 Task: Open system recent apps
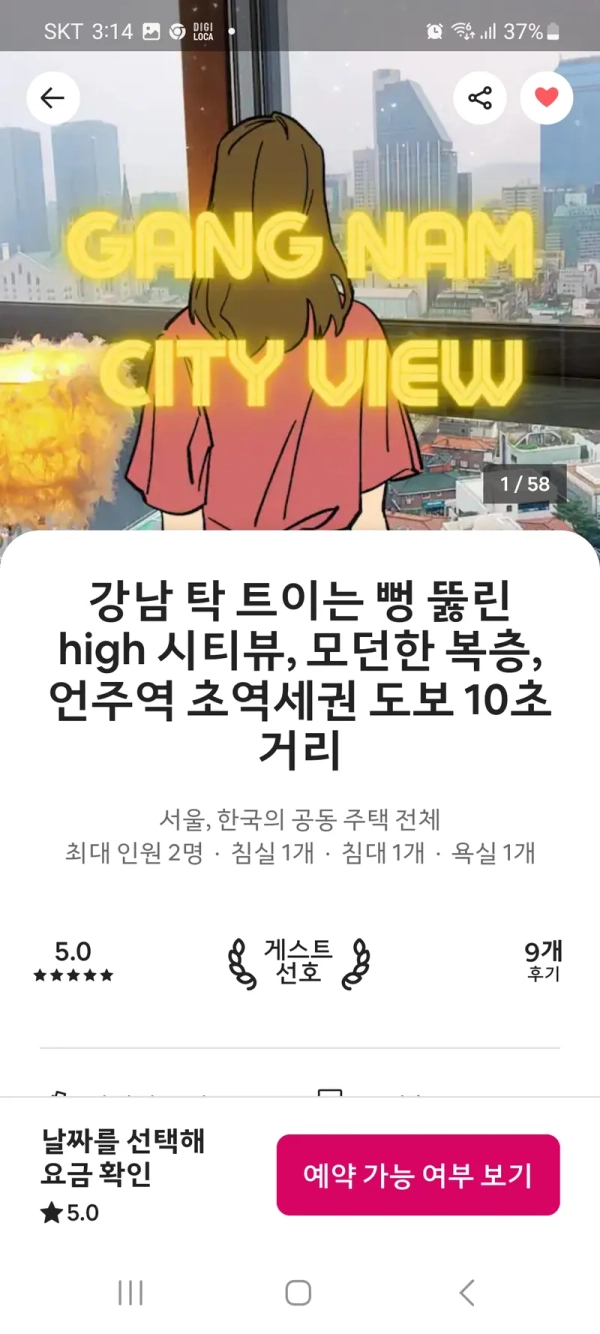(131, 1292)
